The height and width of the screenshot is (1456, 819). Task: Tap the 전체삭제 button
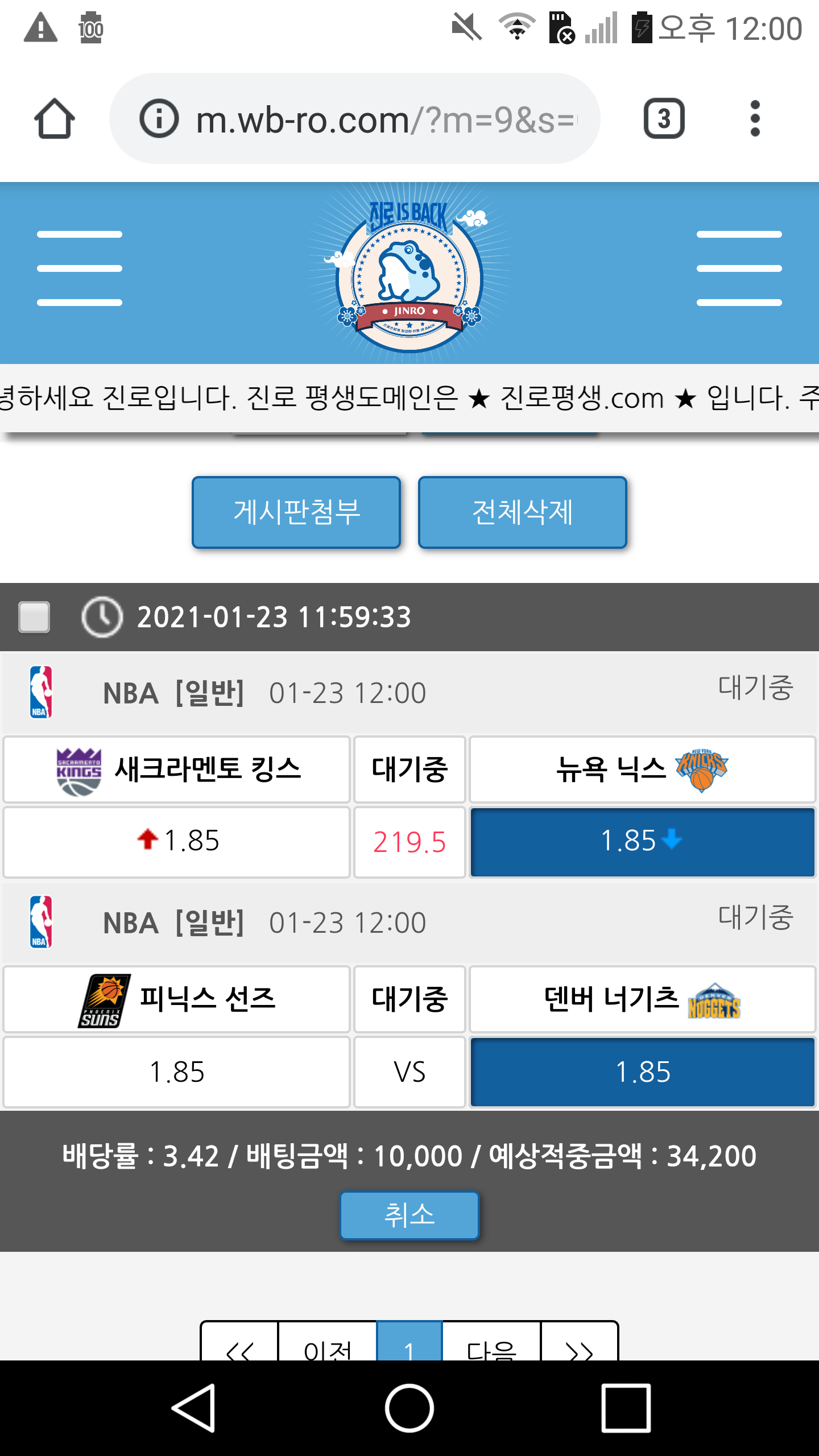[522, 512]
